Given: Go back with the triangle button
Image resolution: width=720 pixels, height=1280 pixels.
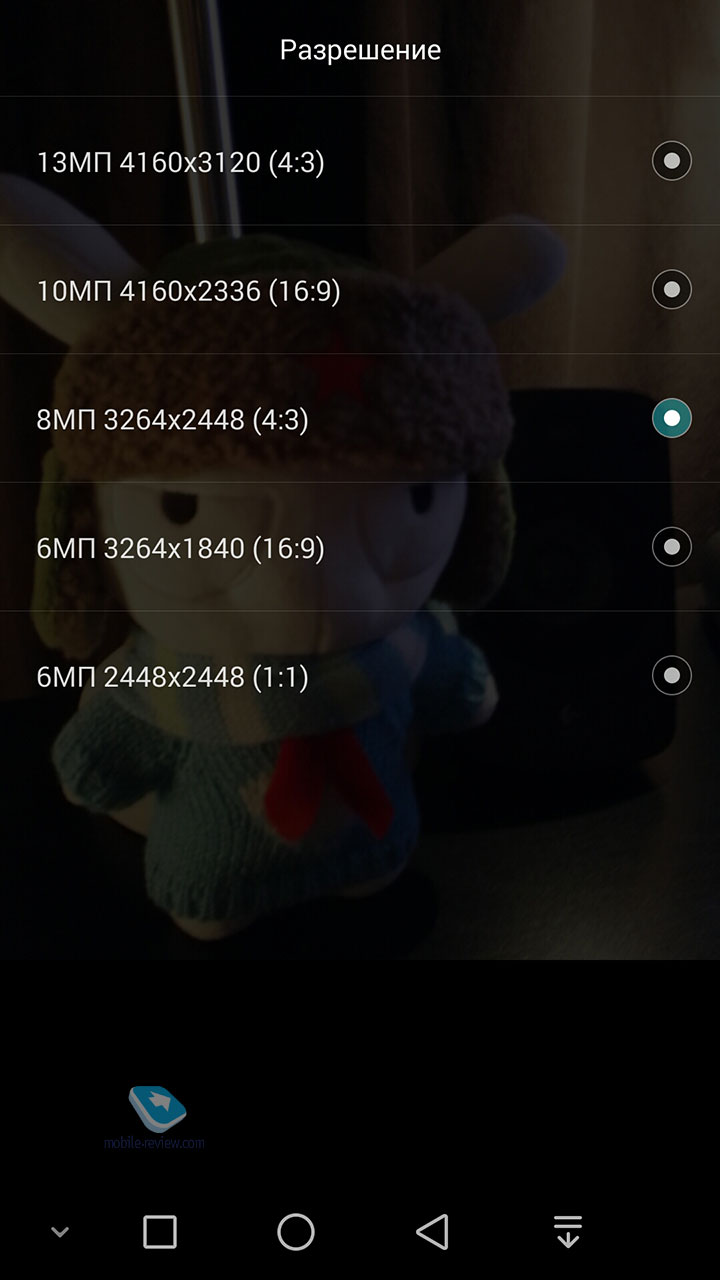Looking at the screenshot, I should click(x=432, y=1232).
